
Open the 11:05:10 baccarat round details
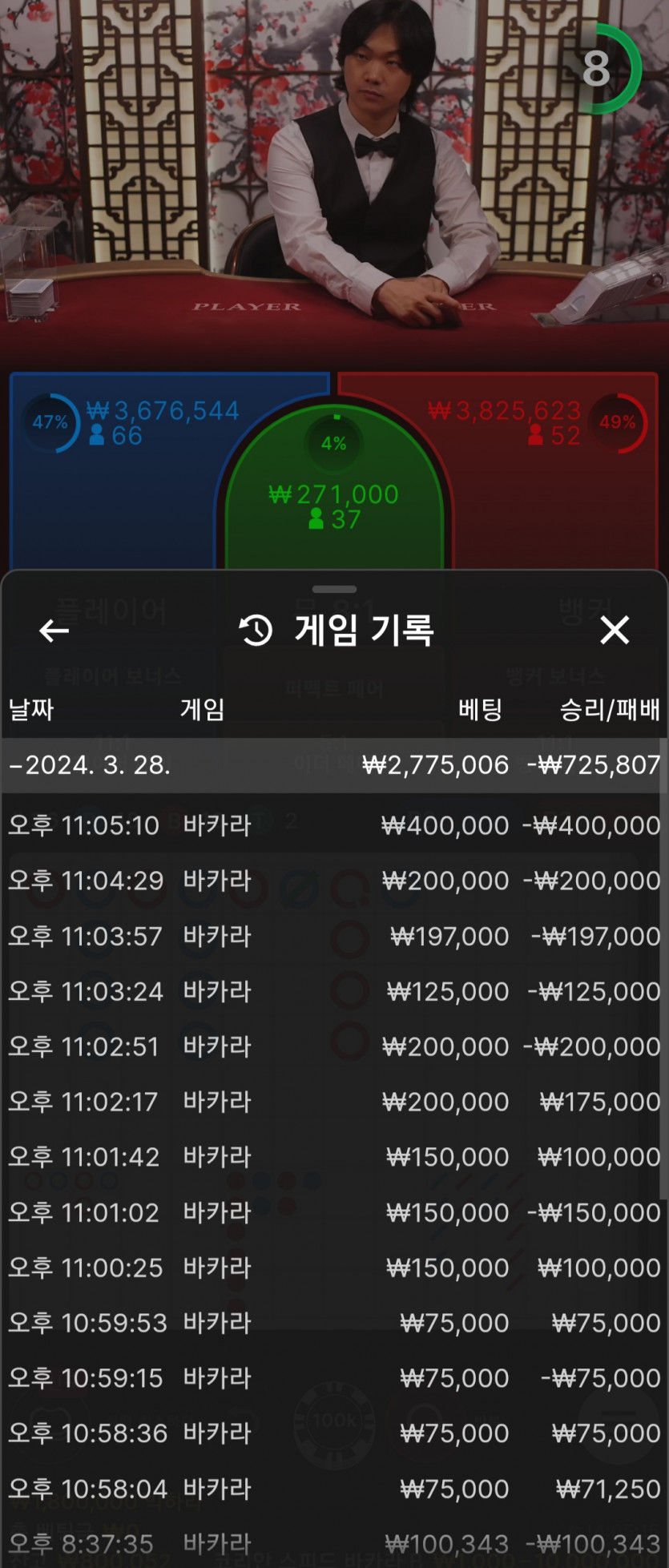coord(334,825)
